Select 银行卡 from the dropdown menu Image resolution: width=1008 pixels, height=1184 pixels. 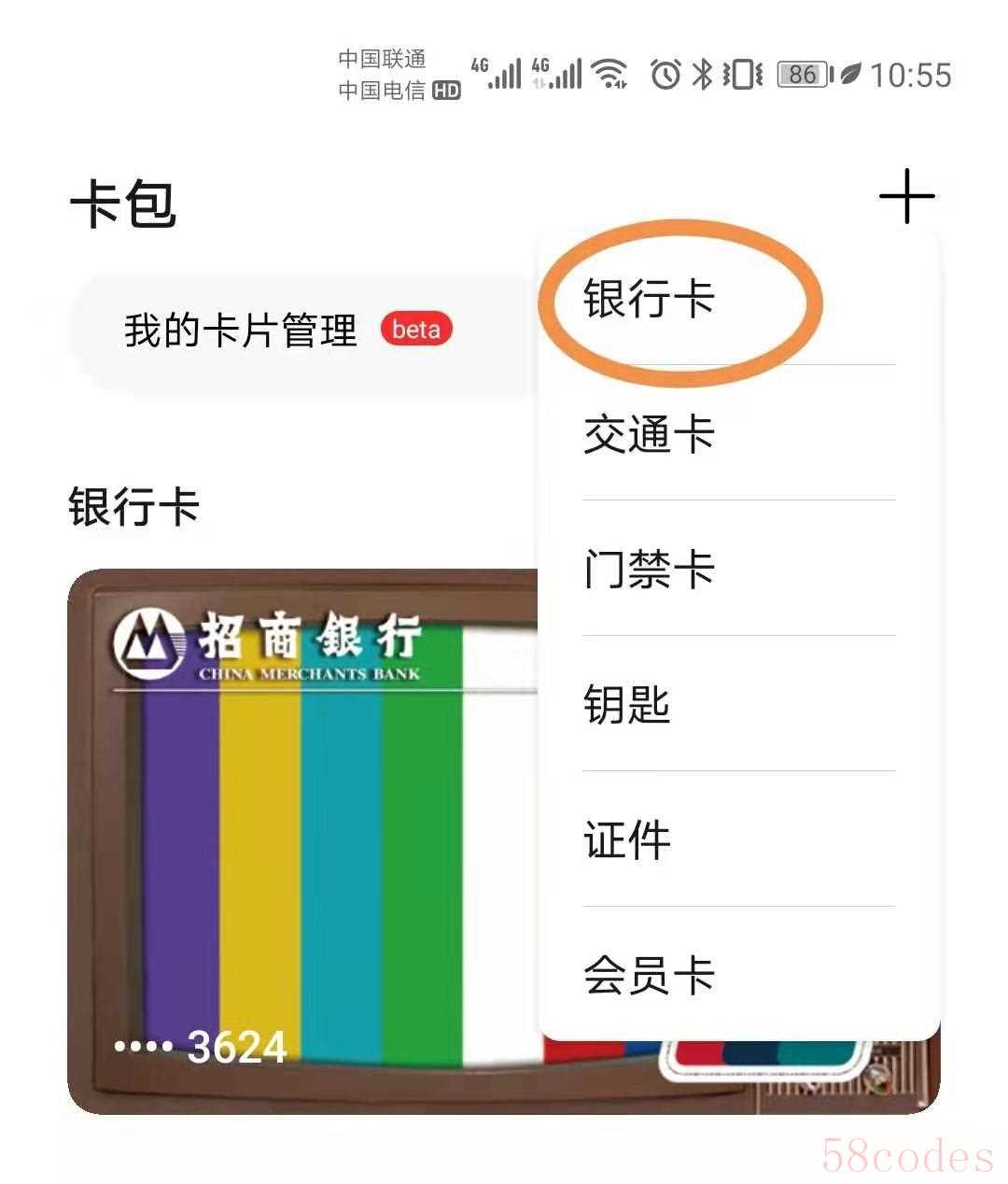(650, 299)
